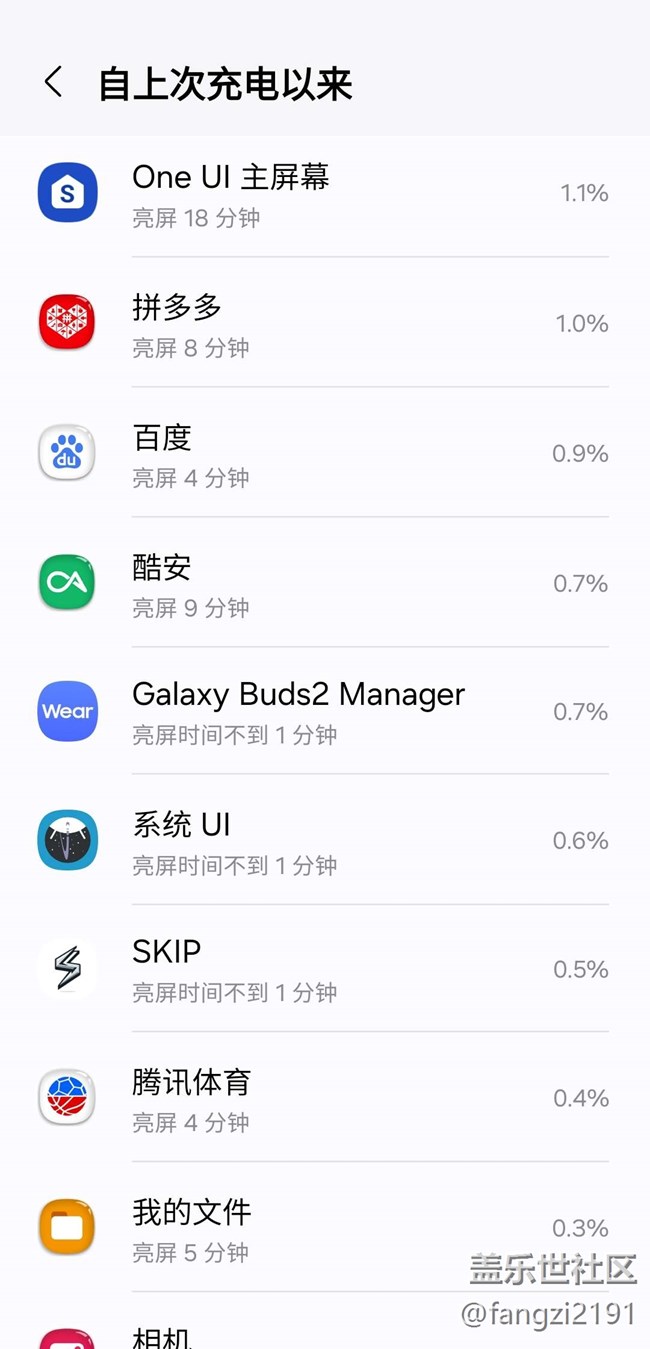The width and height of the screenshot is (650, 1349).
Task: Open 我的文件 battery usage entry
Action: point(325,1228)
